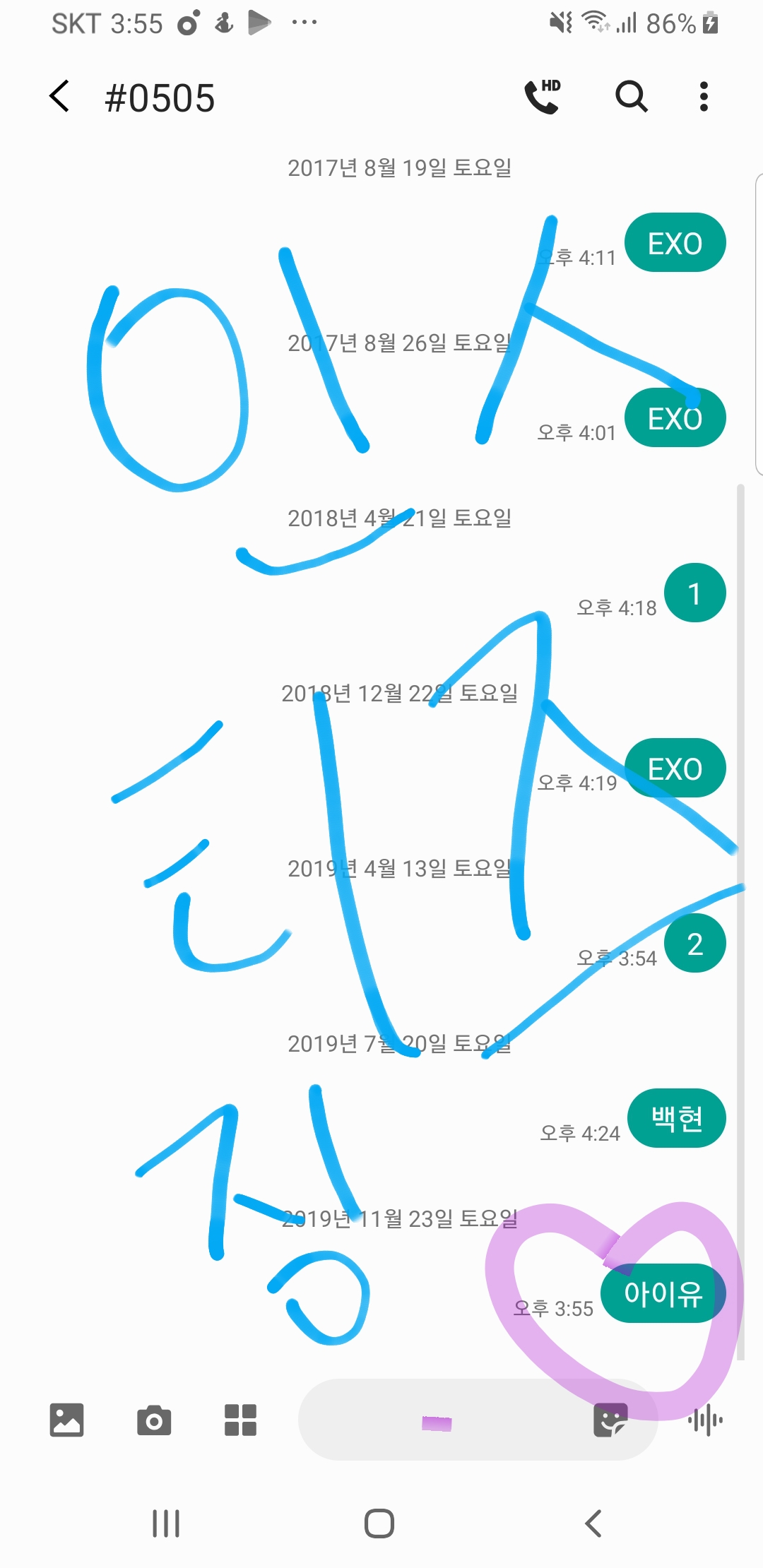Open the camera to take a photo
Screen dimensions: 763x1568
click(x=154, y=1420)
